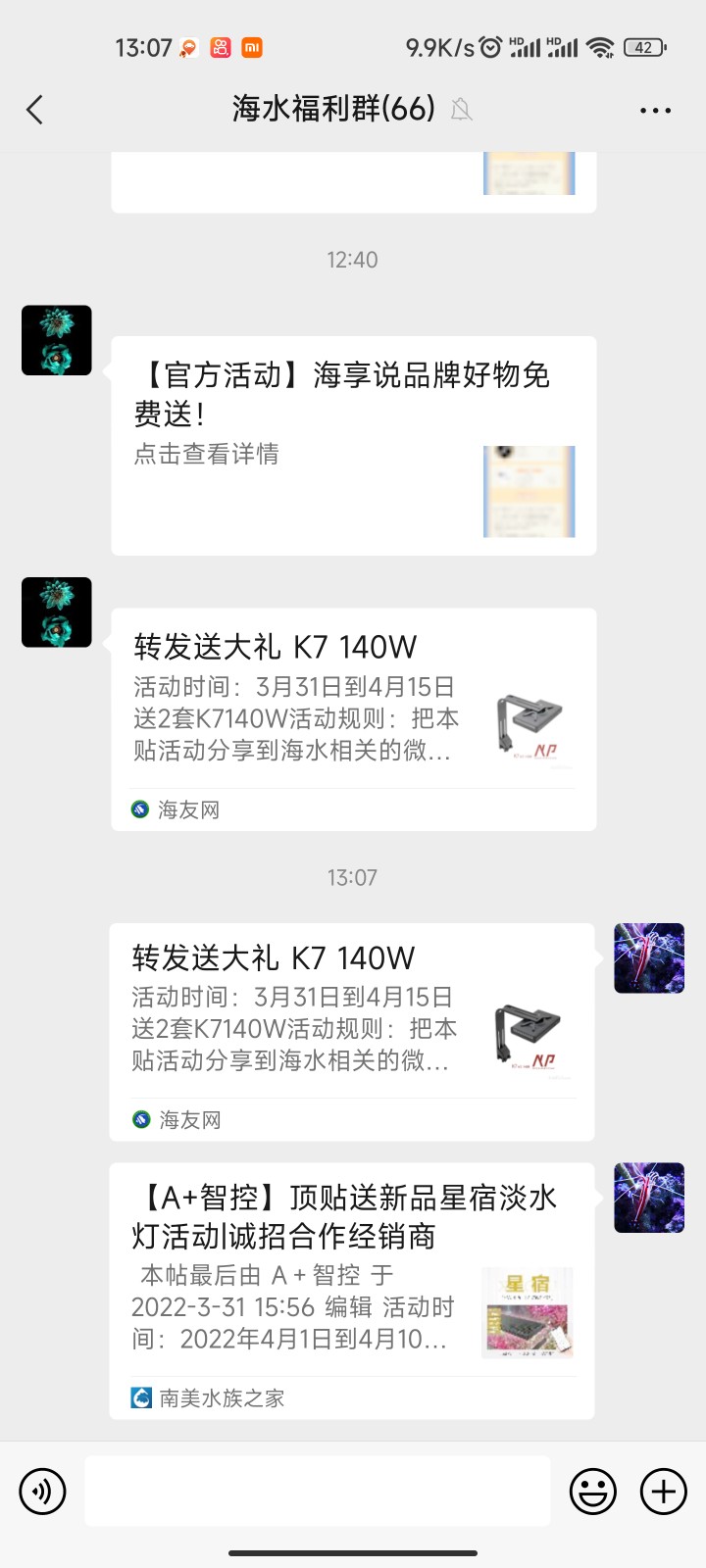This screenshot has width=706, height=1568.
Task: Open the plus attachment menu
Action: coord(664,1492)
